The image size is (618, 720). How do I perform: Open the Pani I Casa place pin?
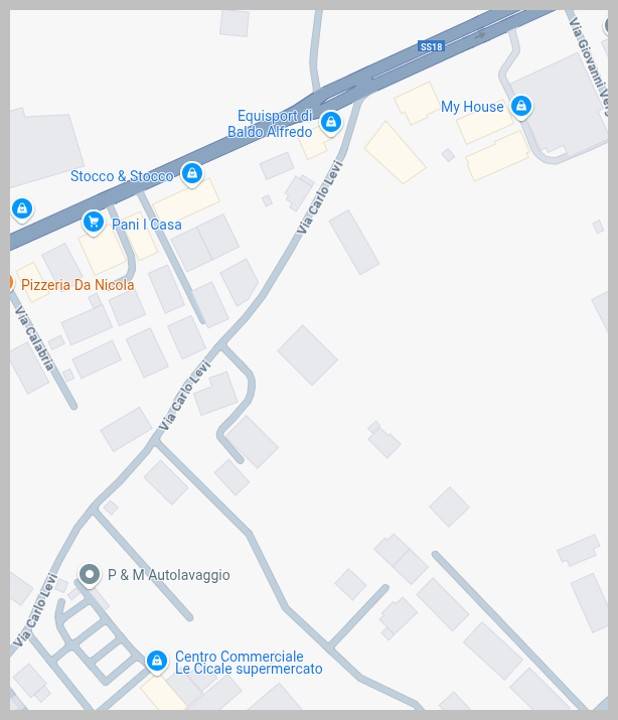tap(94, 222)
